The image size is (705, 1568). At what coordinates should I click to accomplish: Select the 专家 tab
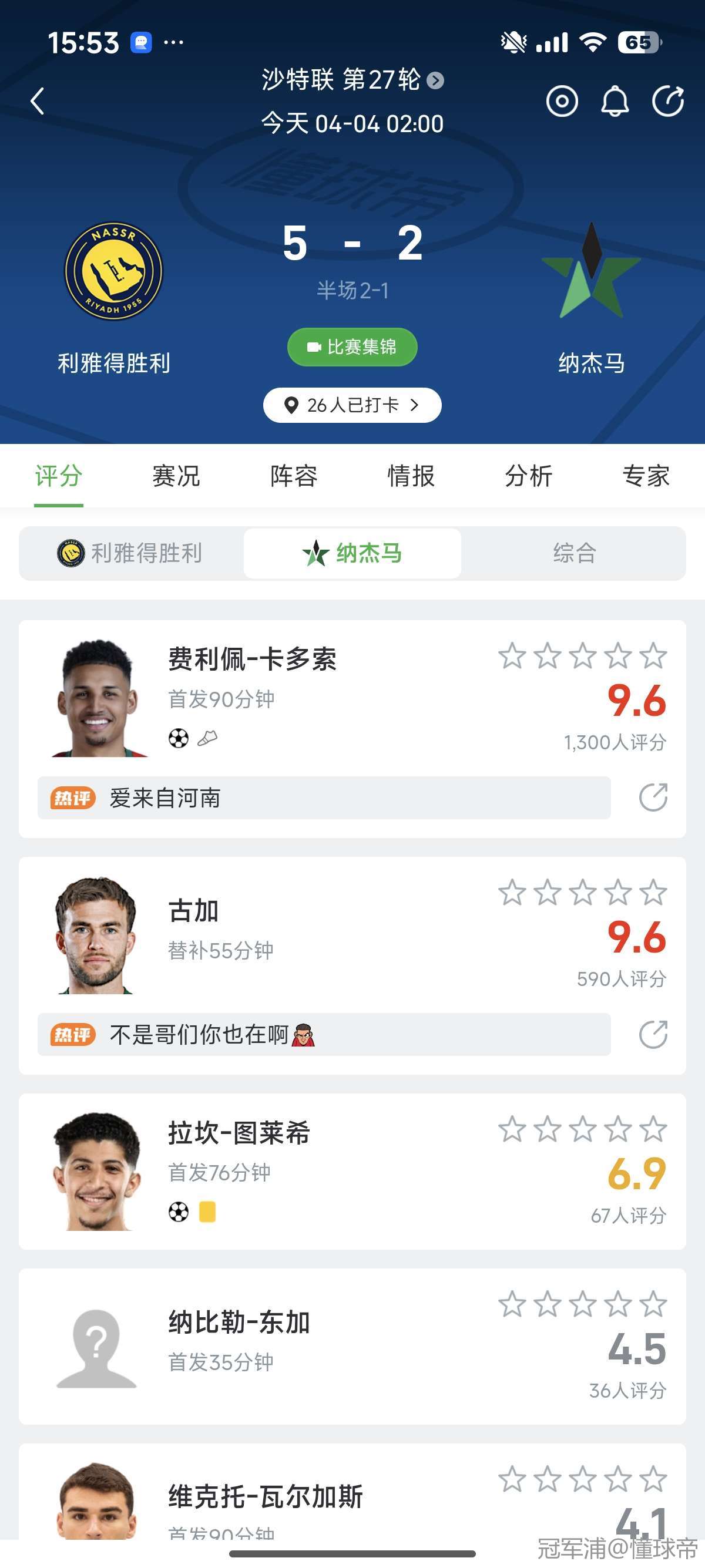tap(646, 476)
